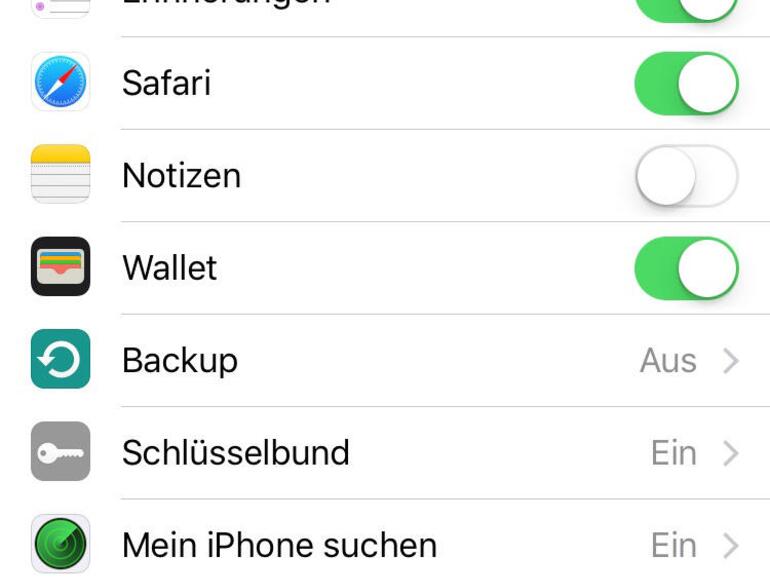Disable the Wallet toggle
This screenshot has height=578, width=770.
(x=686, y=268)
